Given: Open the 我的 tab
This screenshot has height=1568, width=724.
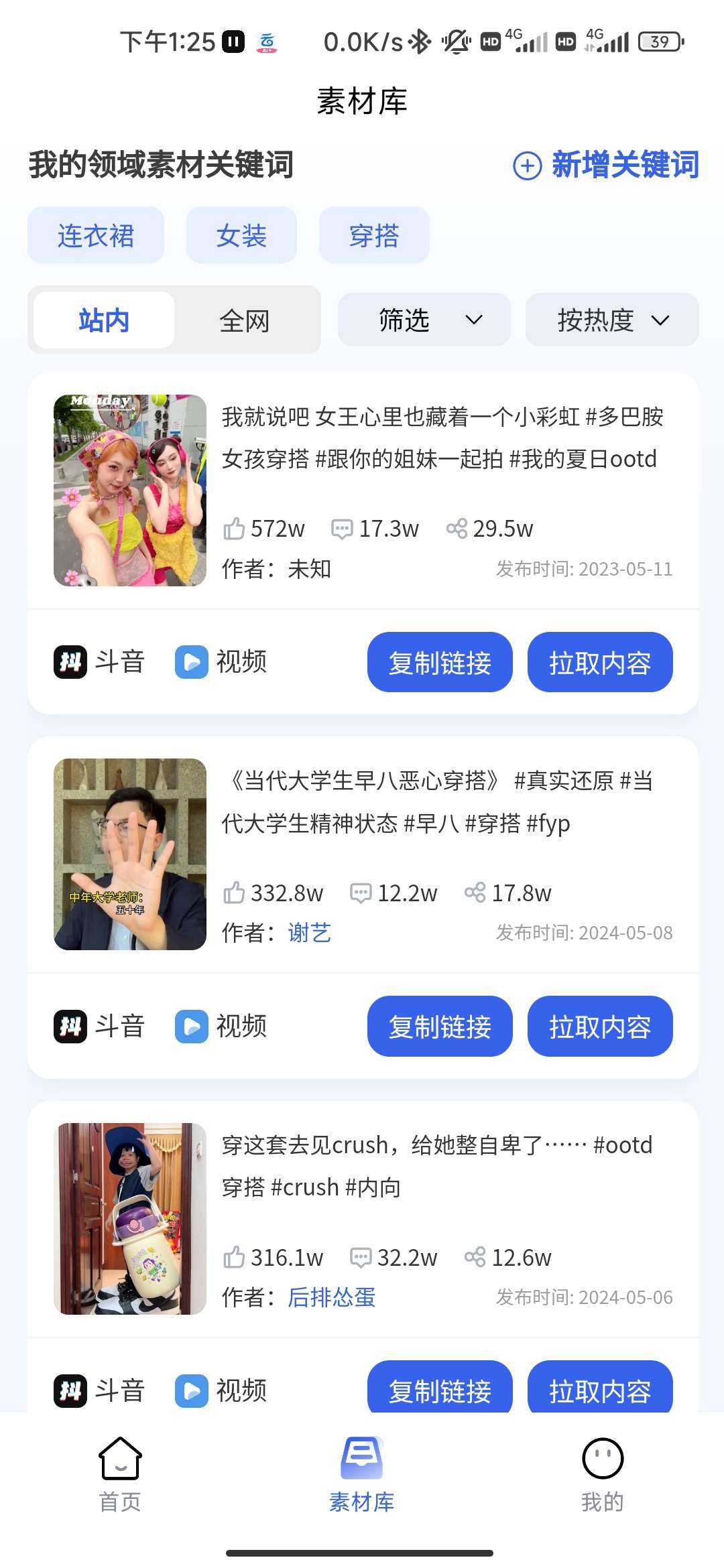Looking at the screenshot, I should pos(603,1474).
